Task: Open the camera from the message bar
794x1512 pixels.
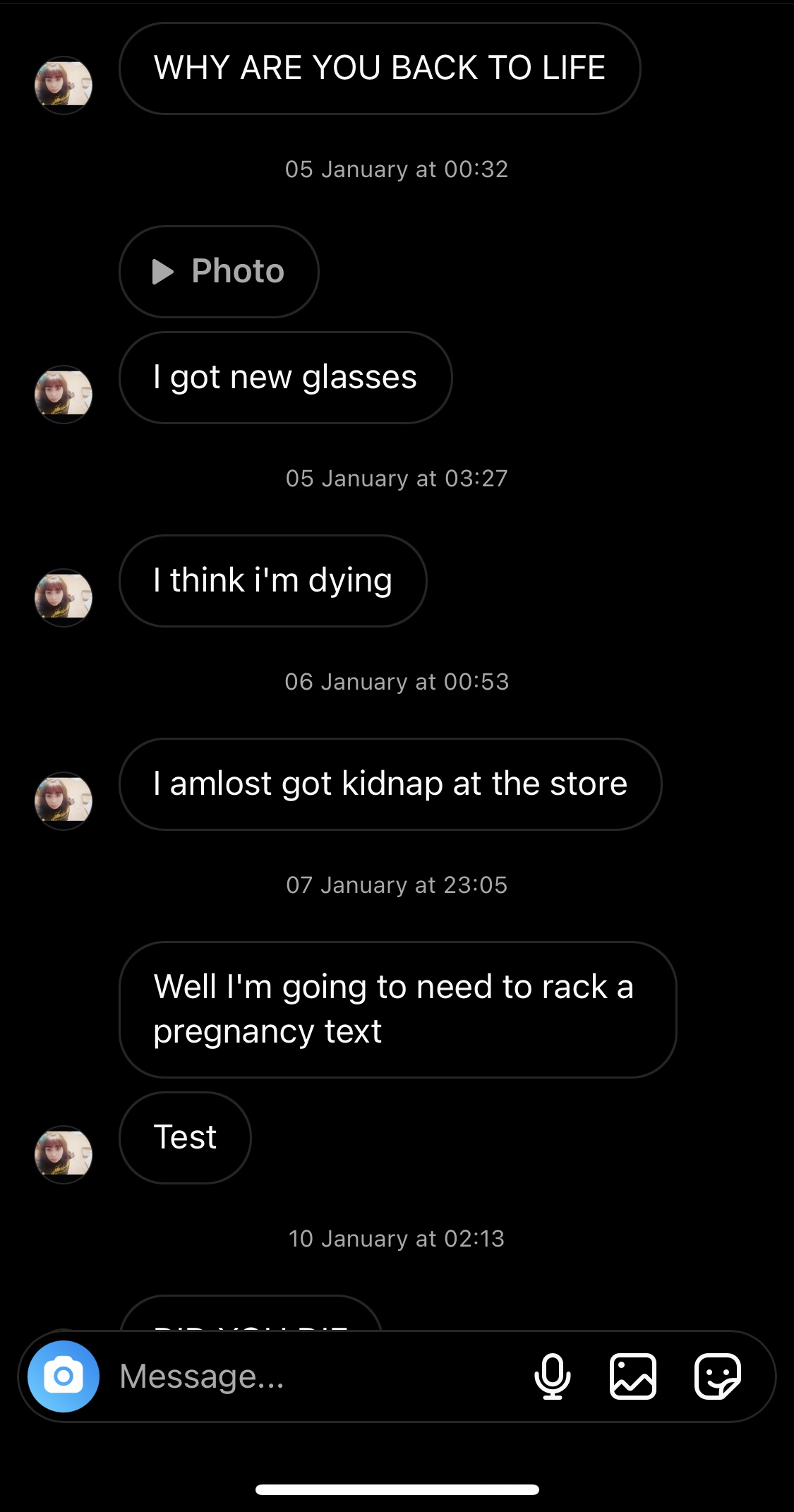Action: coord(64,1376)
